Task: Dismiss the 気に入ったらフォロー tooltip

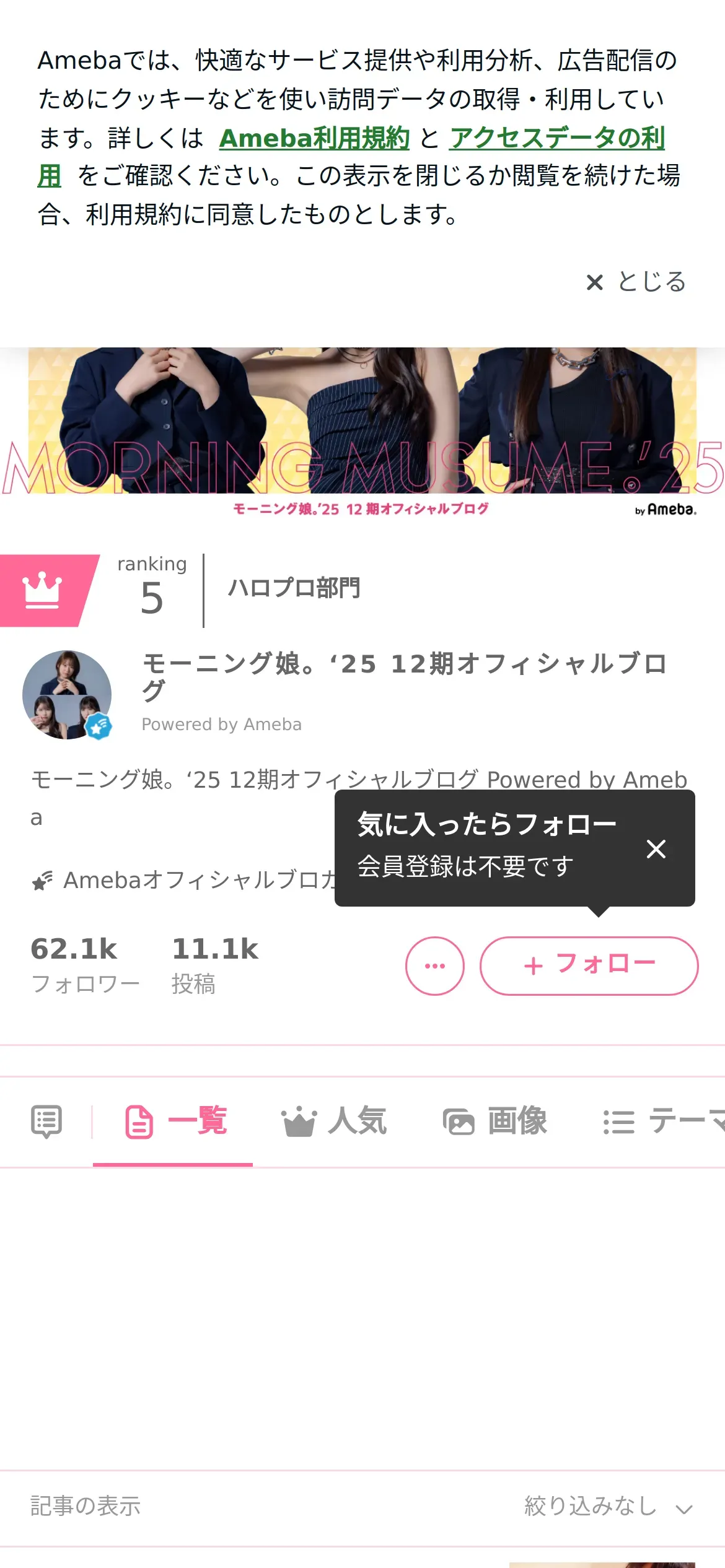Action: click(x=656, y=848)
